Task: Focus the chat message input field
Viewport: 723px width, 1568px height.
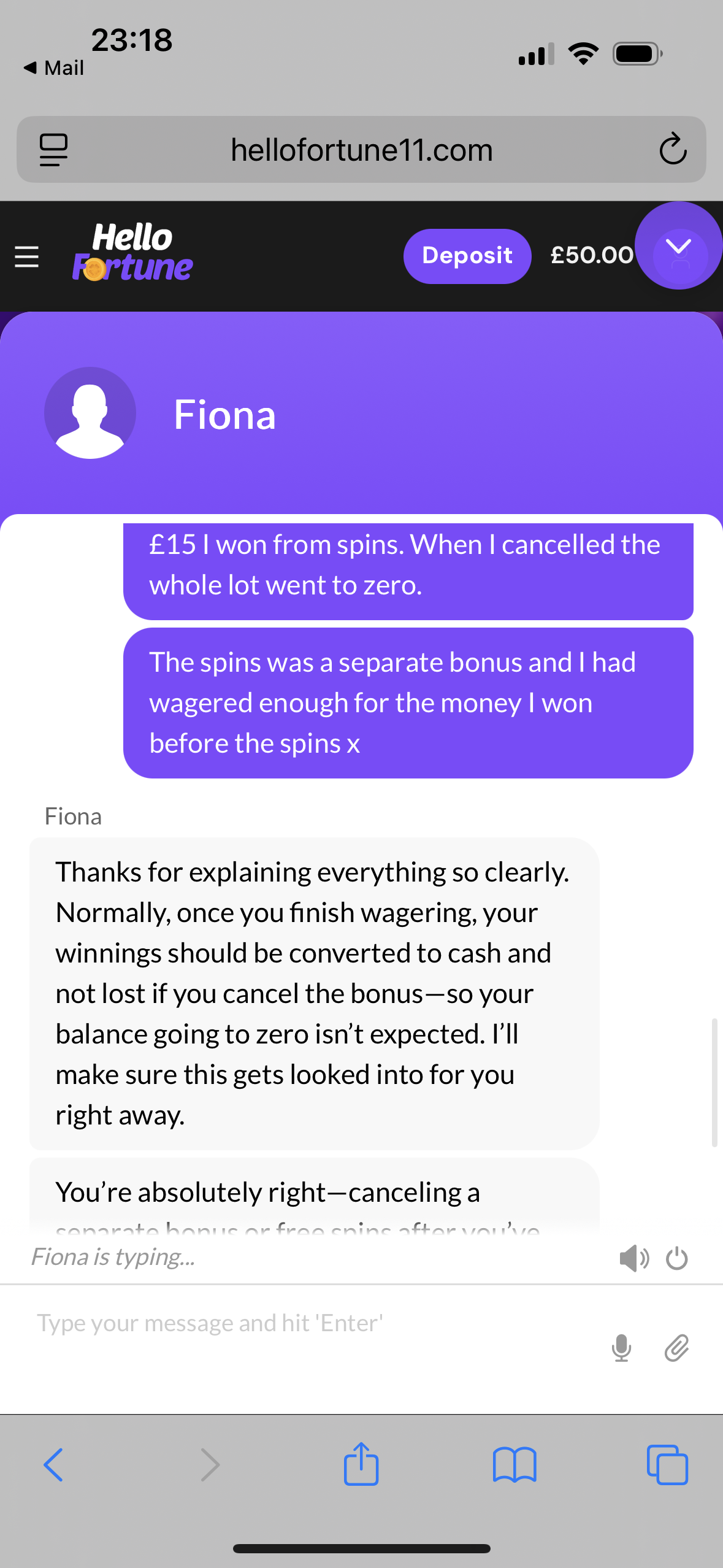Action: tap(307, 1324)
